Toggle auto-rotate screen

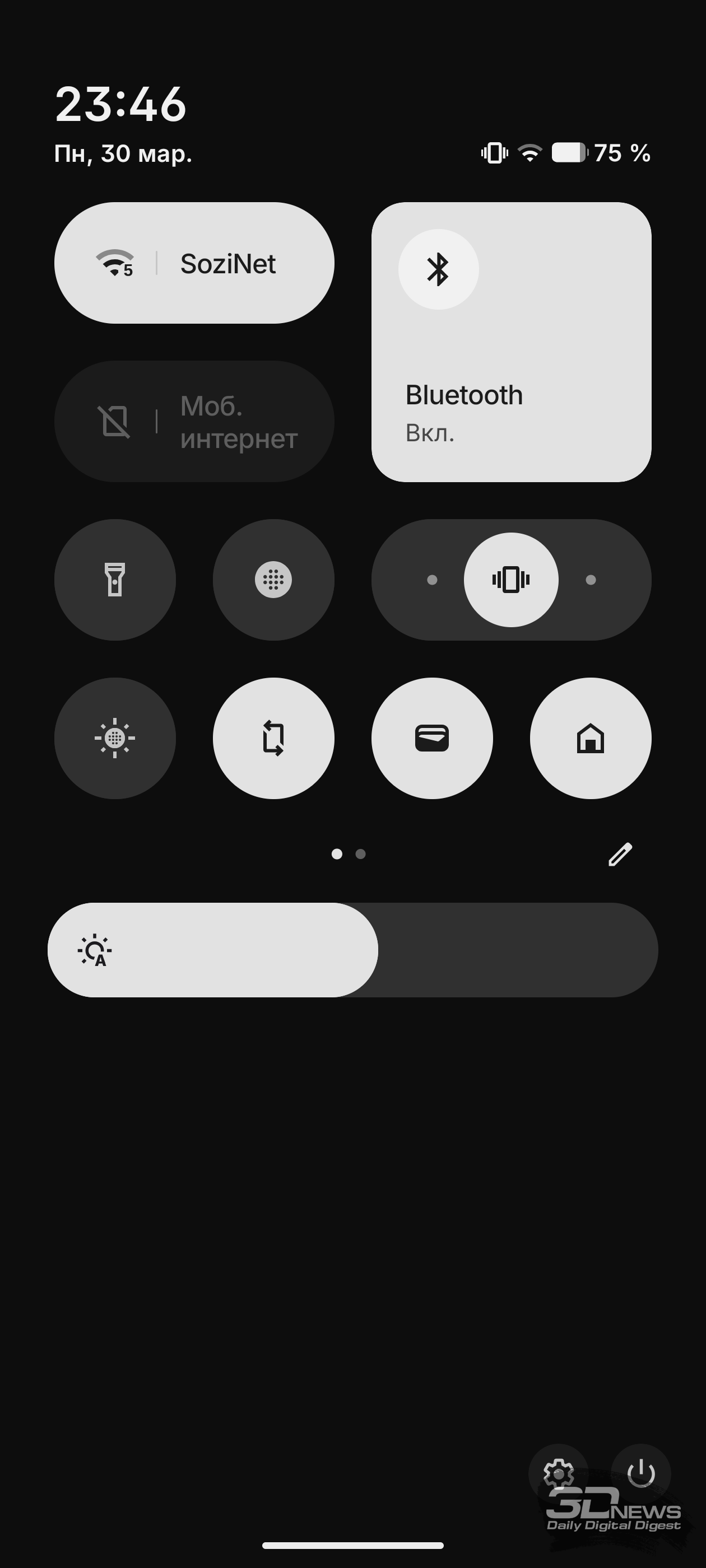click(x=273, y=738)
